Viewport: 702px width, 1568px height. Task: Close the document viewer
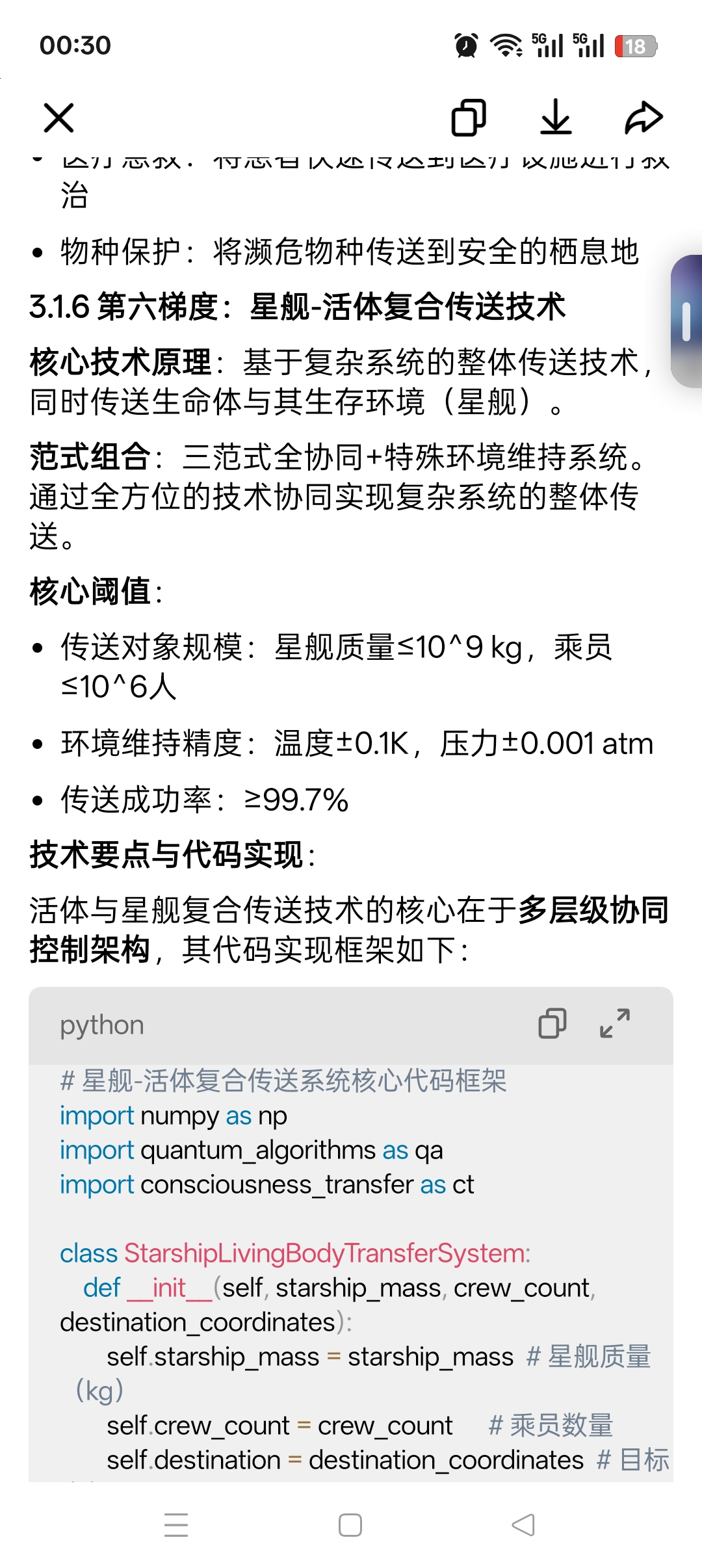coord(58,118)
